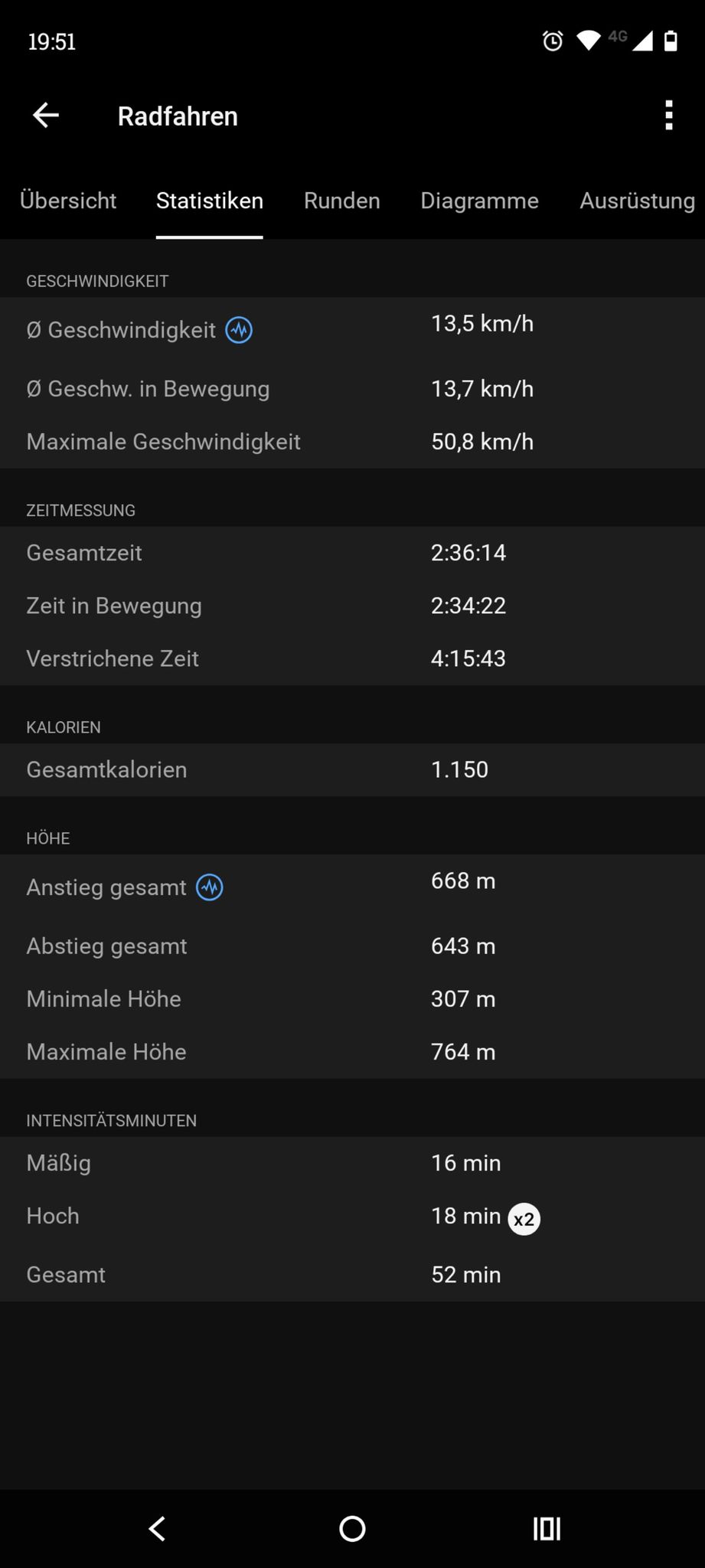Show the Diagramme tab
Viewport: 705px width, 1568px height.
[x=480, y=201]
